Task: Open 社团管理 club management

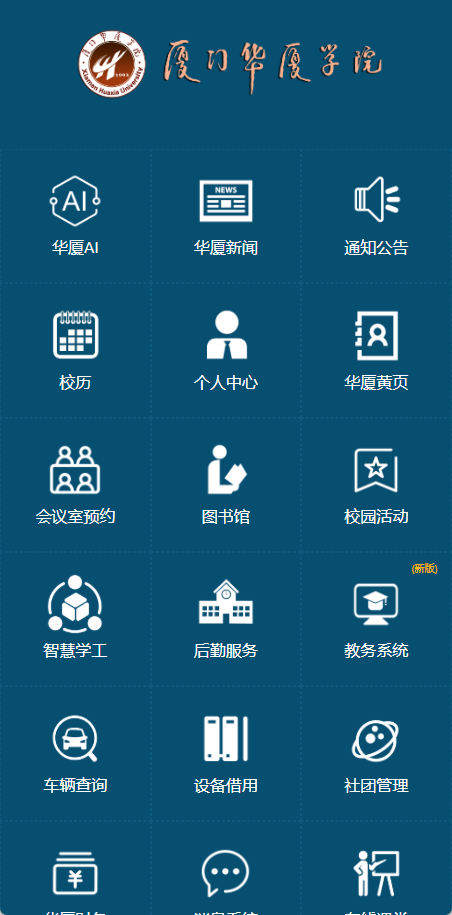Action: [376, 753]
